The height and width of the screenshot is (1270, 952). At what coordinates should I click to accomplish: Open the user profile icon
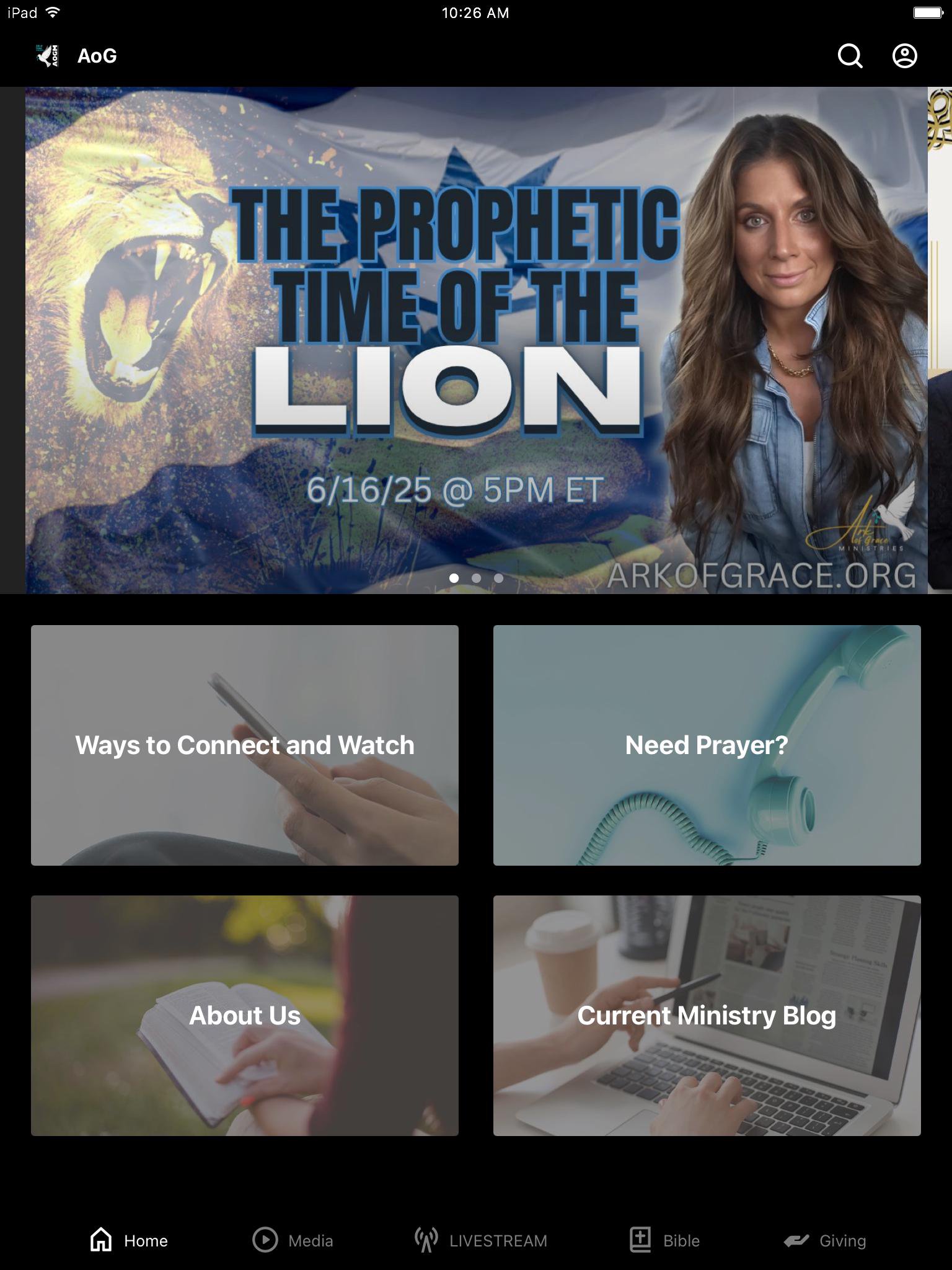pyautogui.click(x=904, y=56)
